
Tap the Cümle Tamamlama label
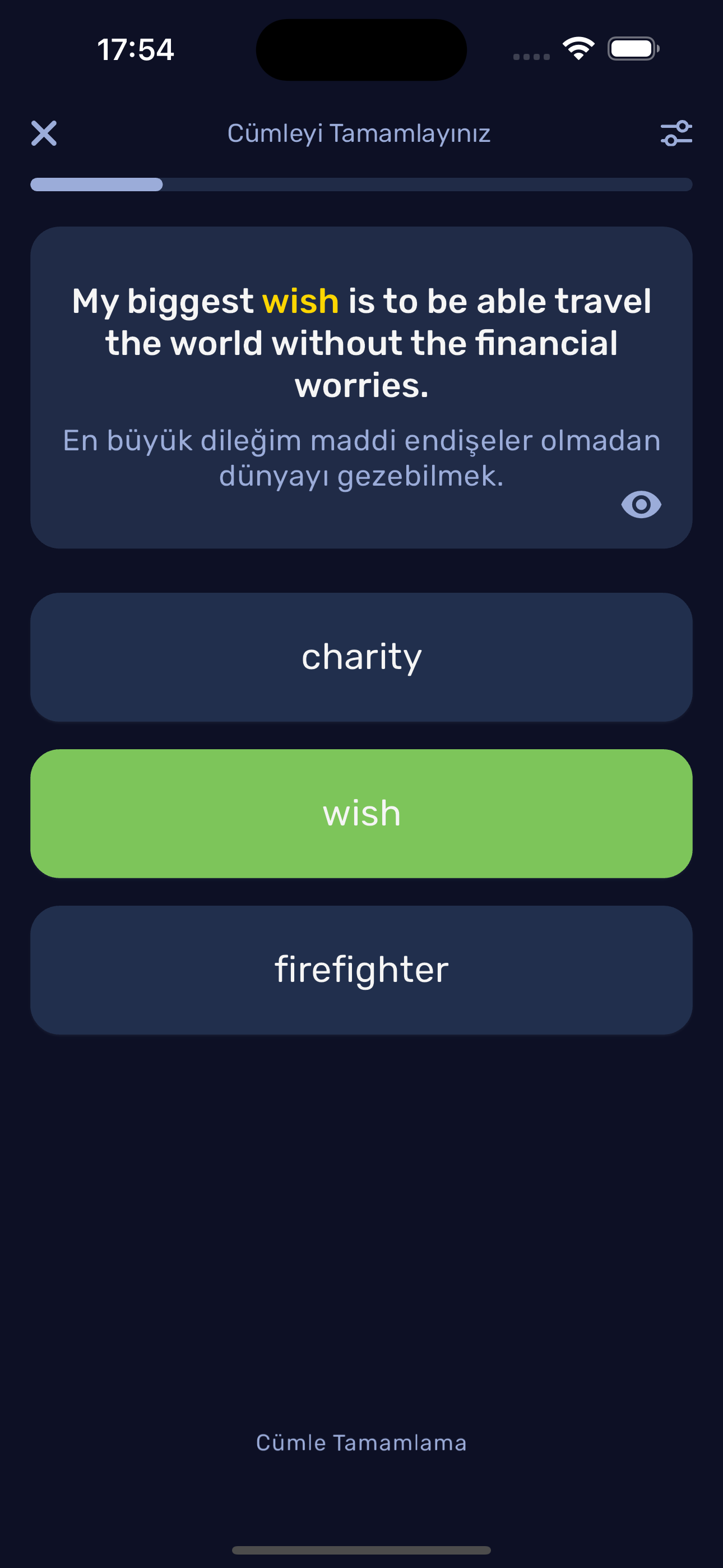[361, 1441]
